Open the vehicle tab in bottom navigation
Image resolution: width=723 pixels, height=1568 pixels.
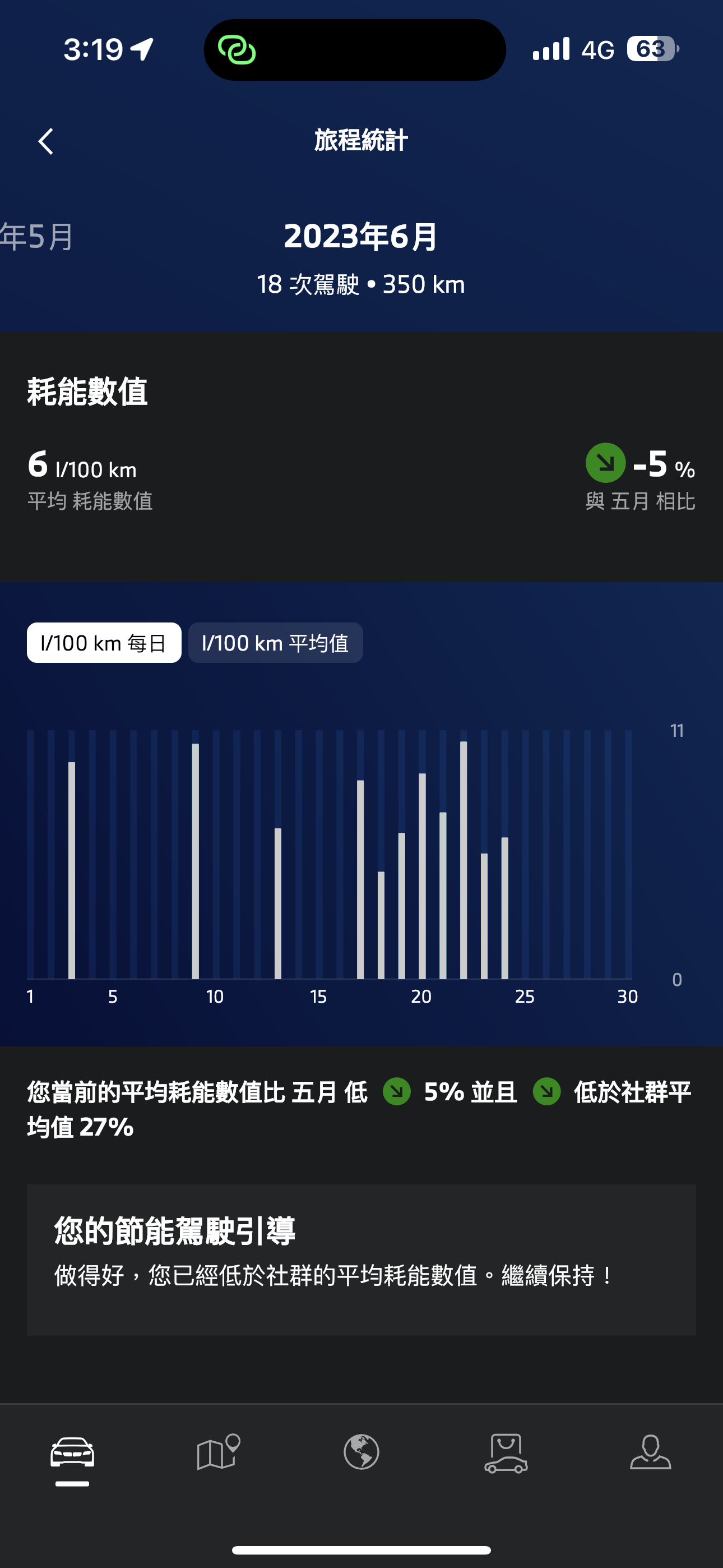(x=72, y=1454)
